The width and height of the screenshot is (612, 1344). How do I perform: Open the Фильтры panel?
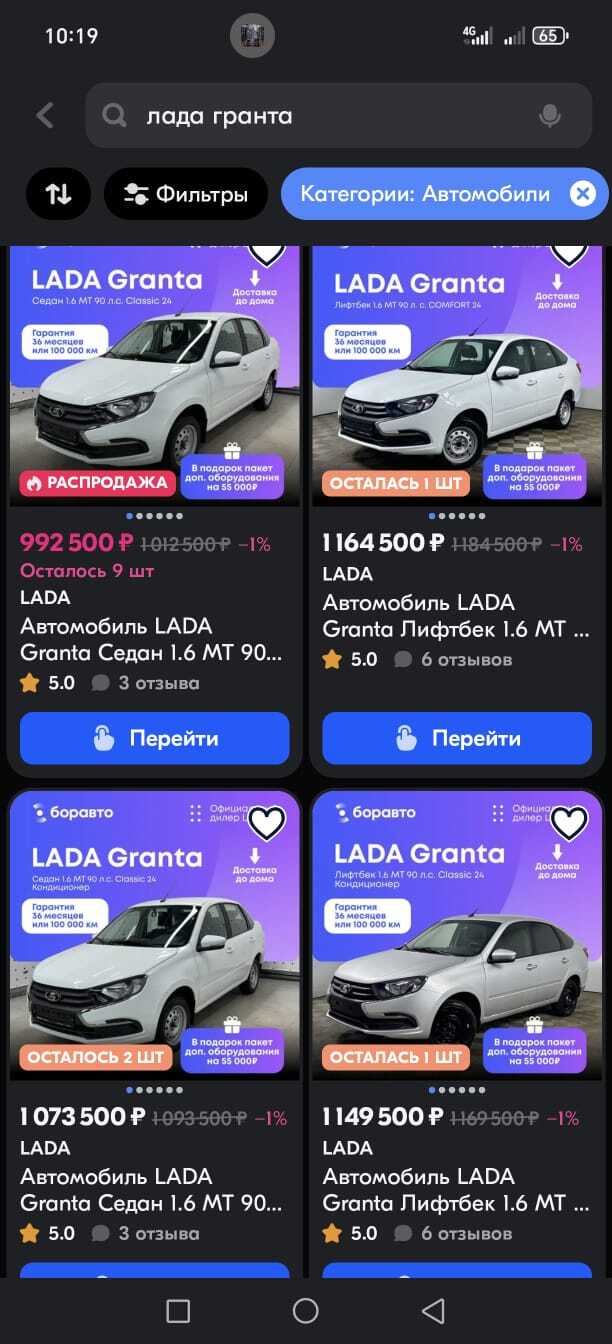coord(186,194)
